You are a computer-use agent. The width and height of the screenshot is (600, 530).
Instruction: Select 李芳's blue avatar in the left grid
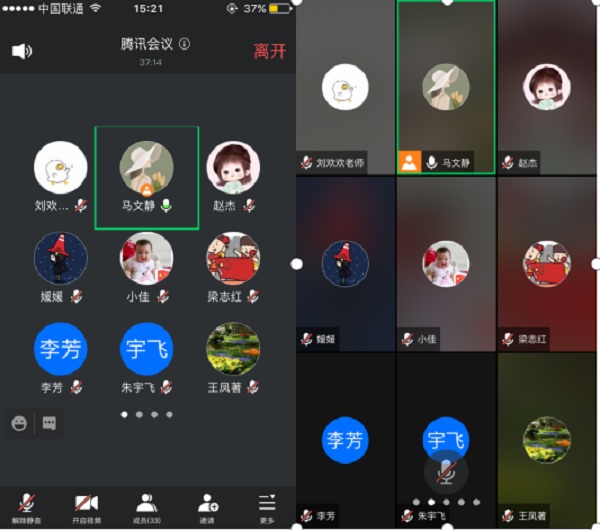coord(60,348)
